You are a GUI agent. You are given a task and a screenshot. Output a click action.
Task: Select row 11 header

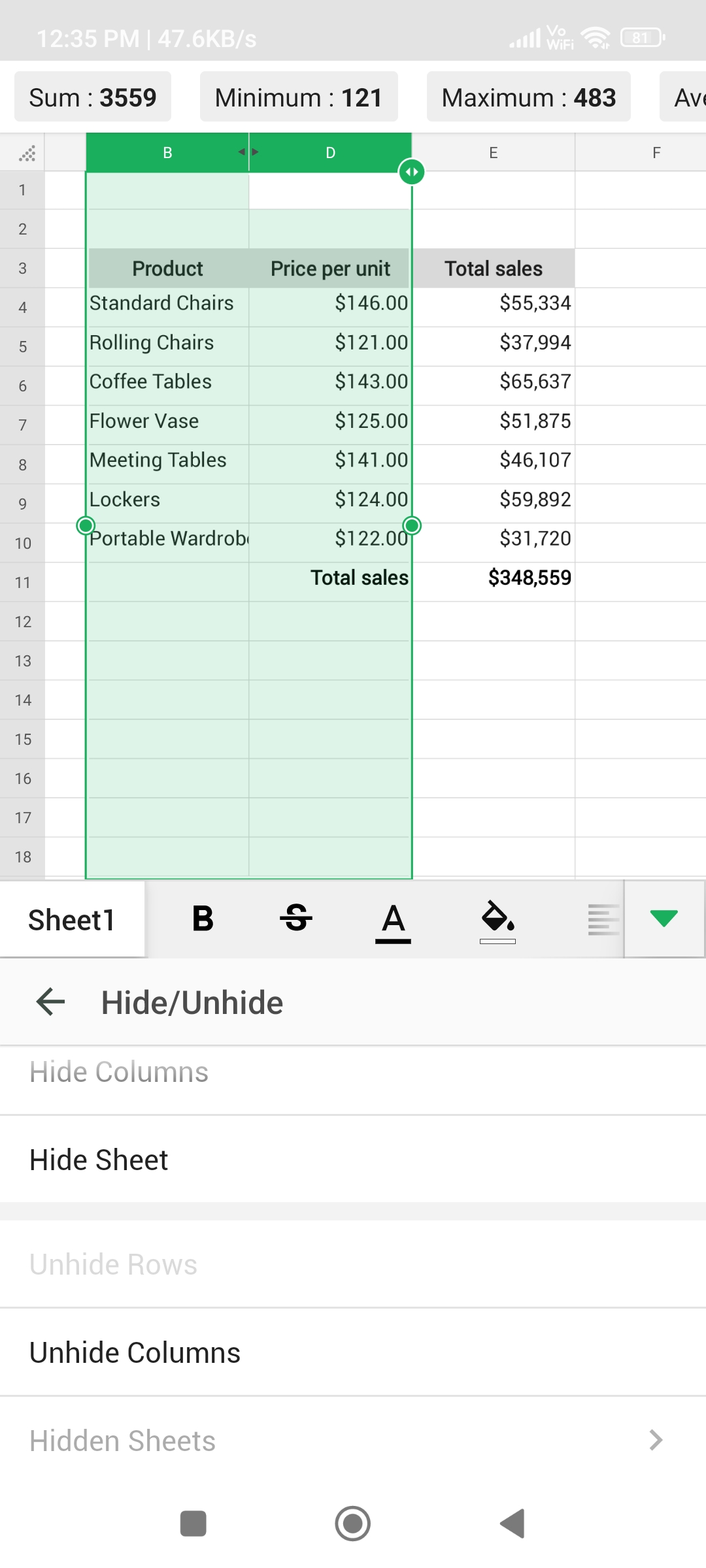click(x=23, y=582)
